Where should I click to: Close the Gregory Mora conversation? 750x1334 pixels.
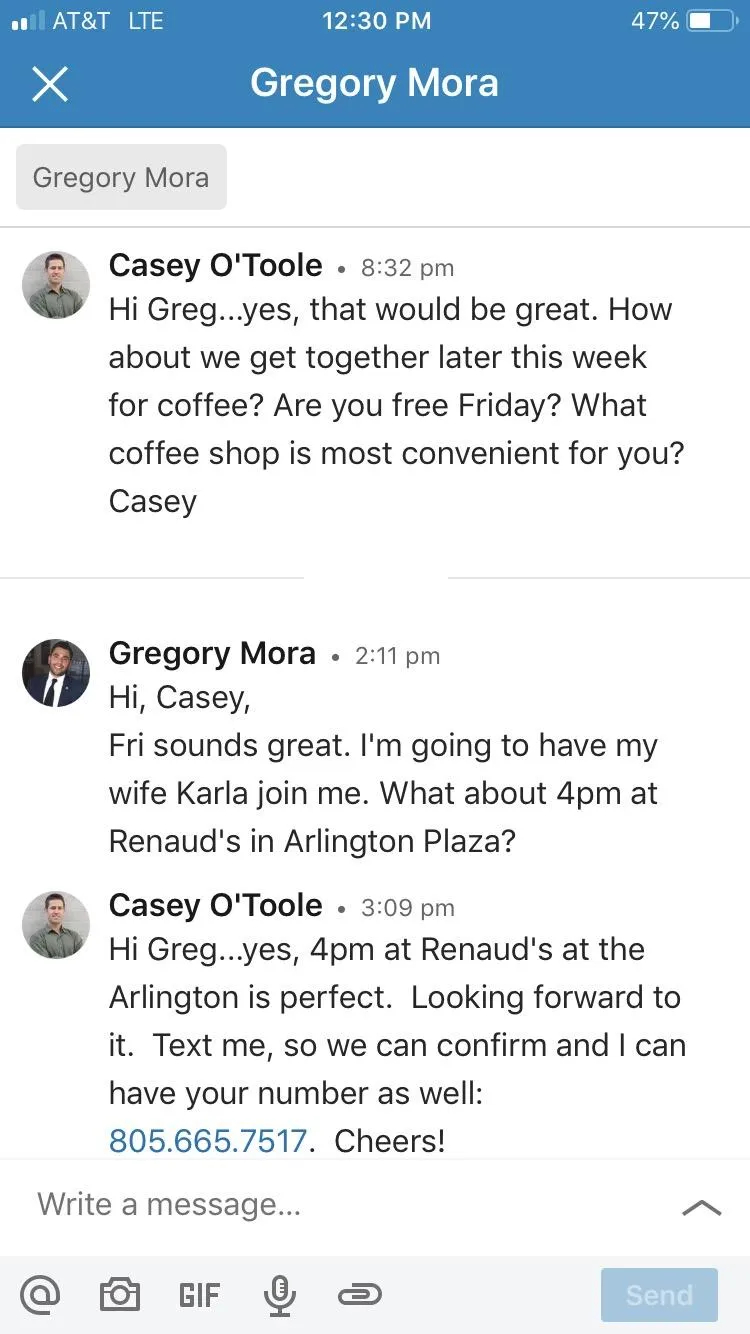coord(49,84)
